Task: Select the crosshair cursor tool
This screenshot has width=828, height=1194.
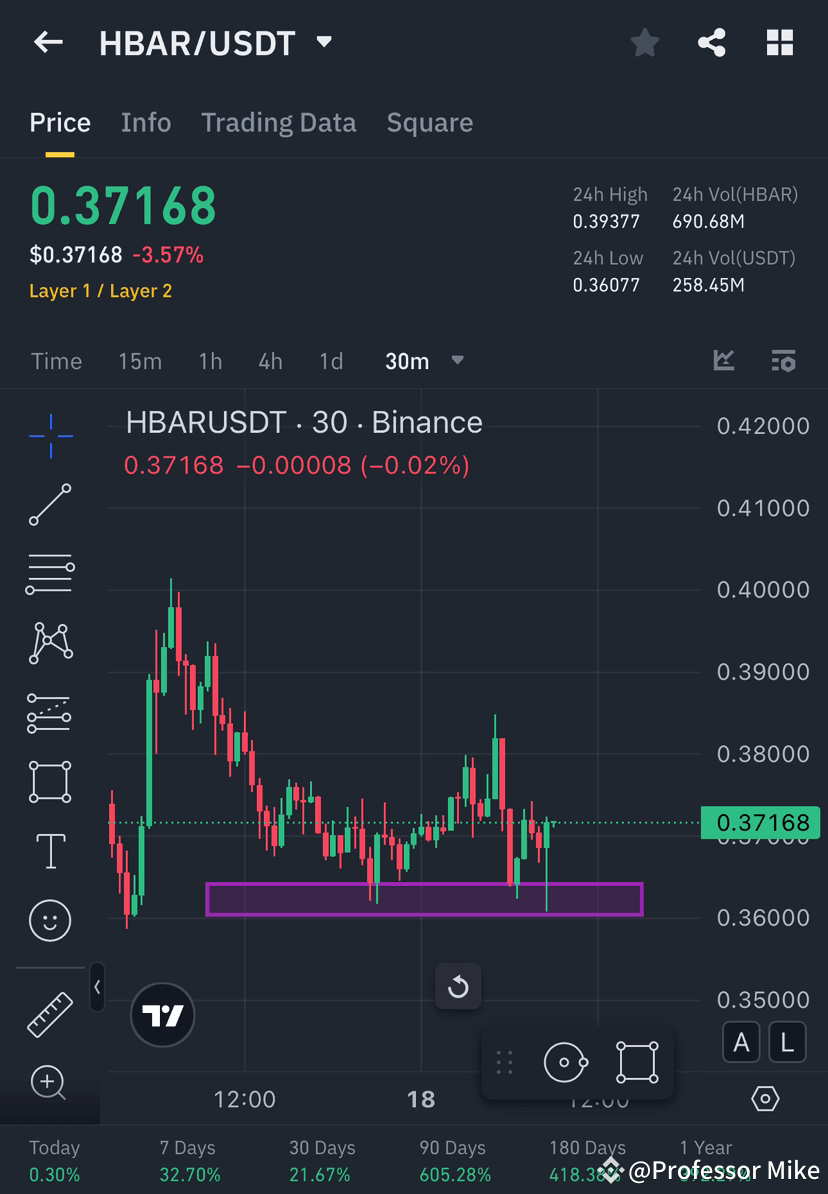Action: pos(50,435)
